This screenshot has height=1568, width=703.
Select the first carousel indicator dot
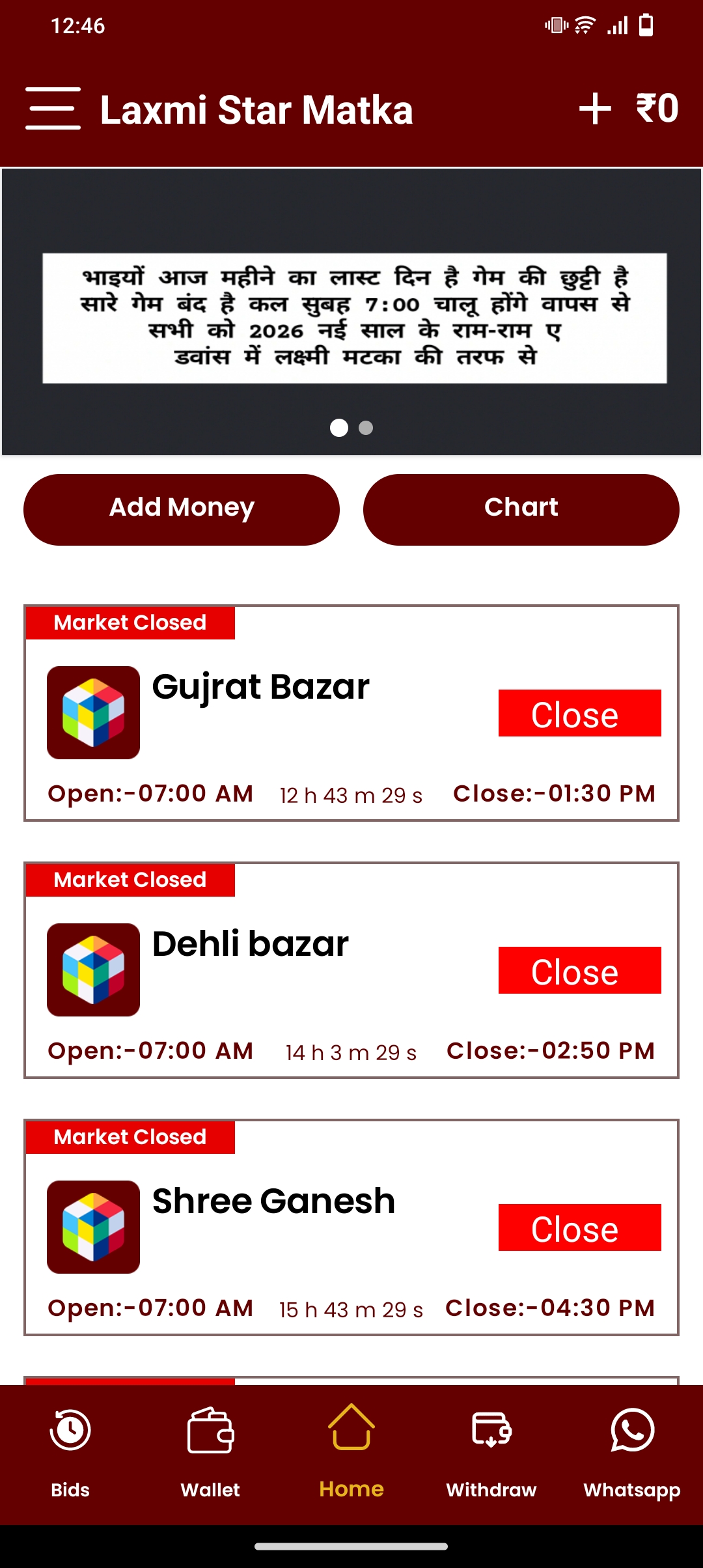[x=340, y=428]
